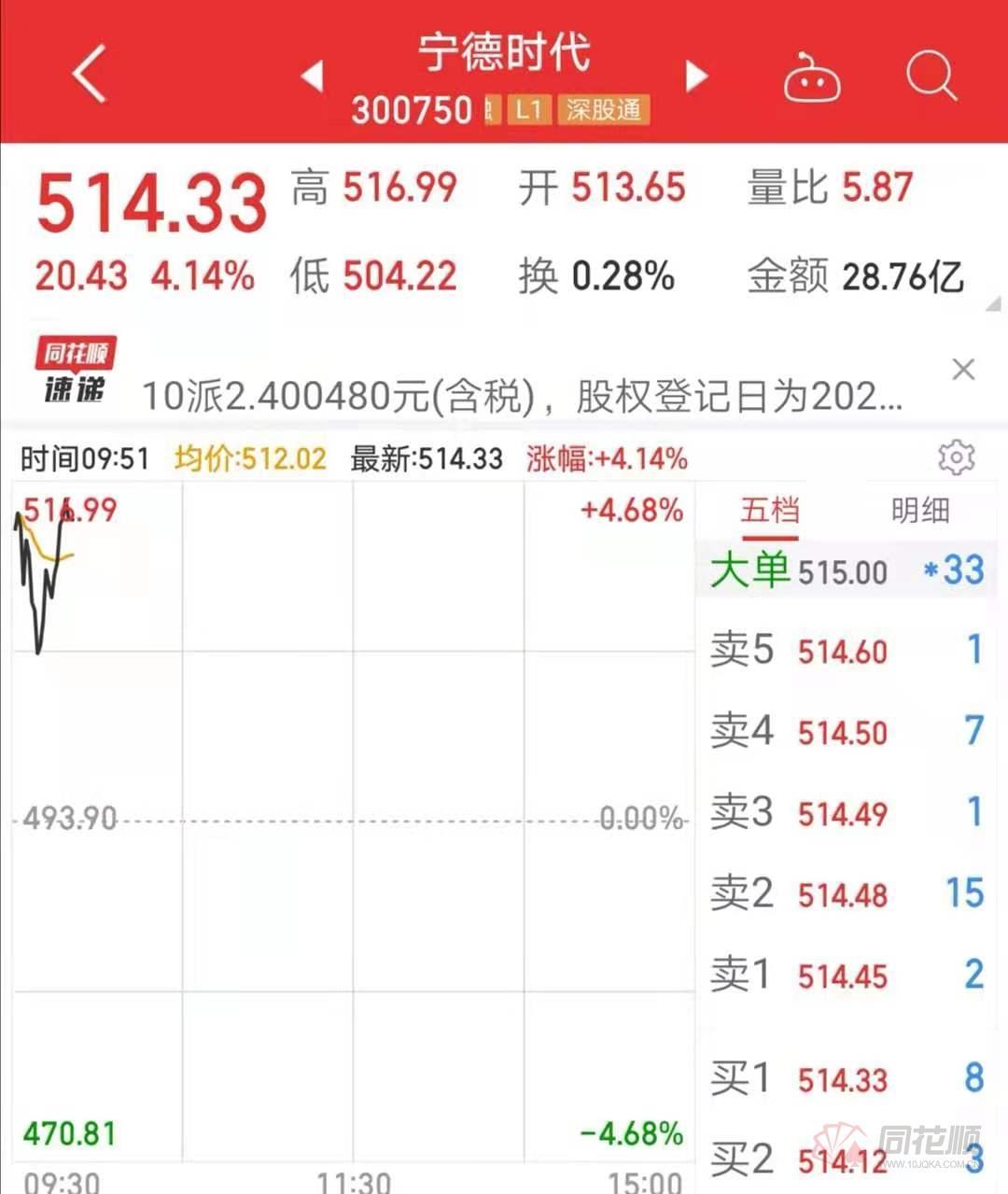Select the 卖1 price 514.45 row
The height and width of the screenshot is (1194, 1008).
845,976
